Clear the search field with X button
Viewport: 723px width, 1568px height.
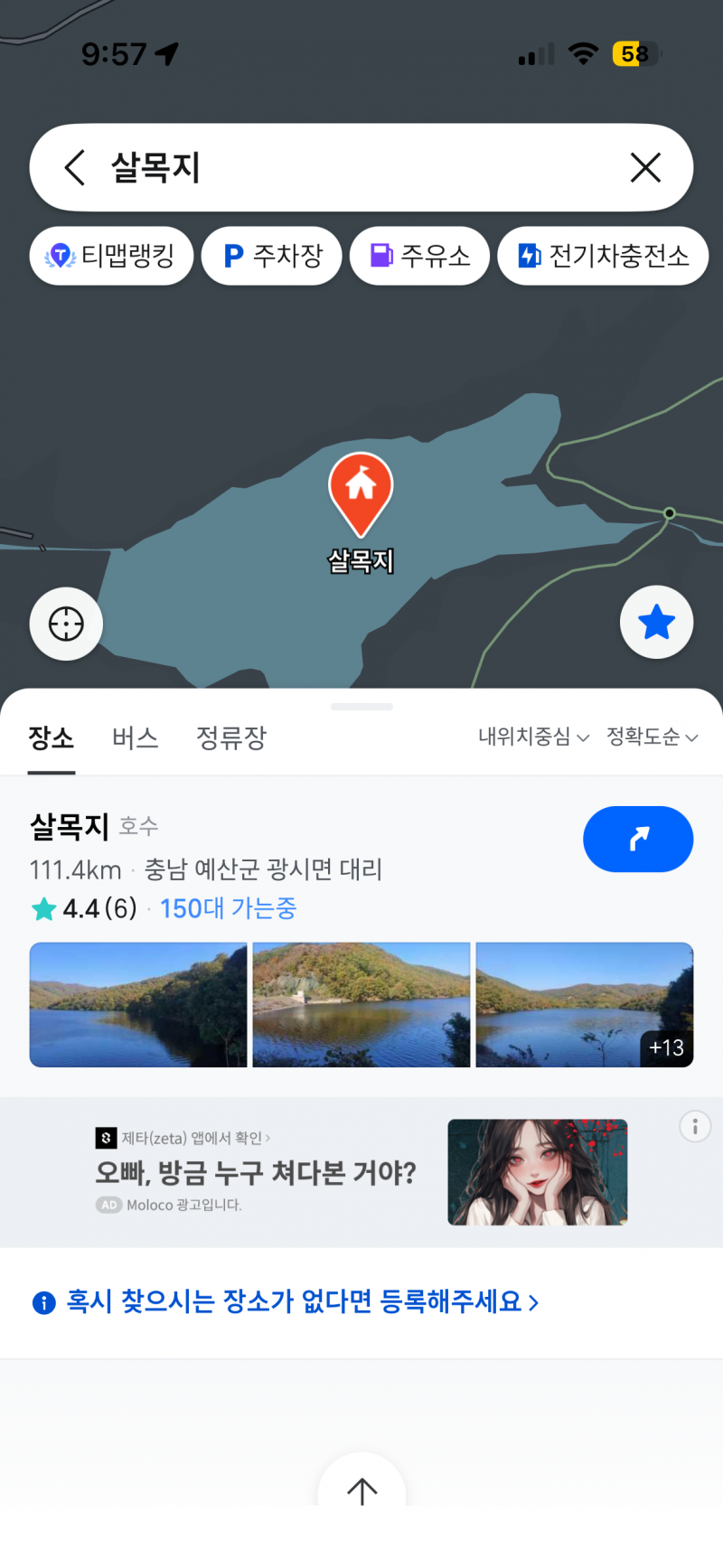645,167
